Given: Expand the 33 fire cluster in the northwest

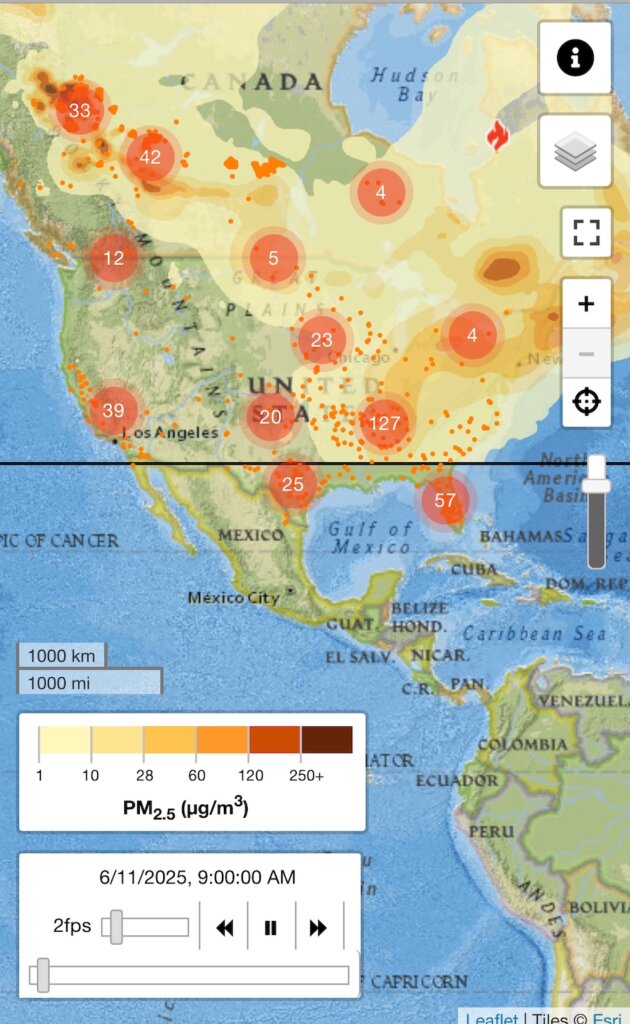Looking at the screenshot, I should tap(79, 110).
